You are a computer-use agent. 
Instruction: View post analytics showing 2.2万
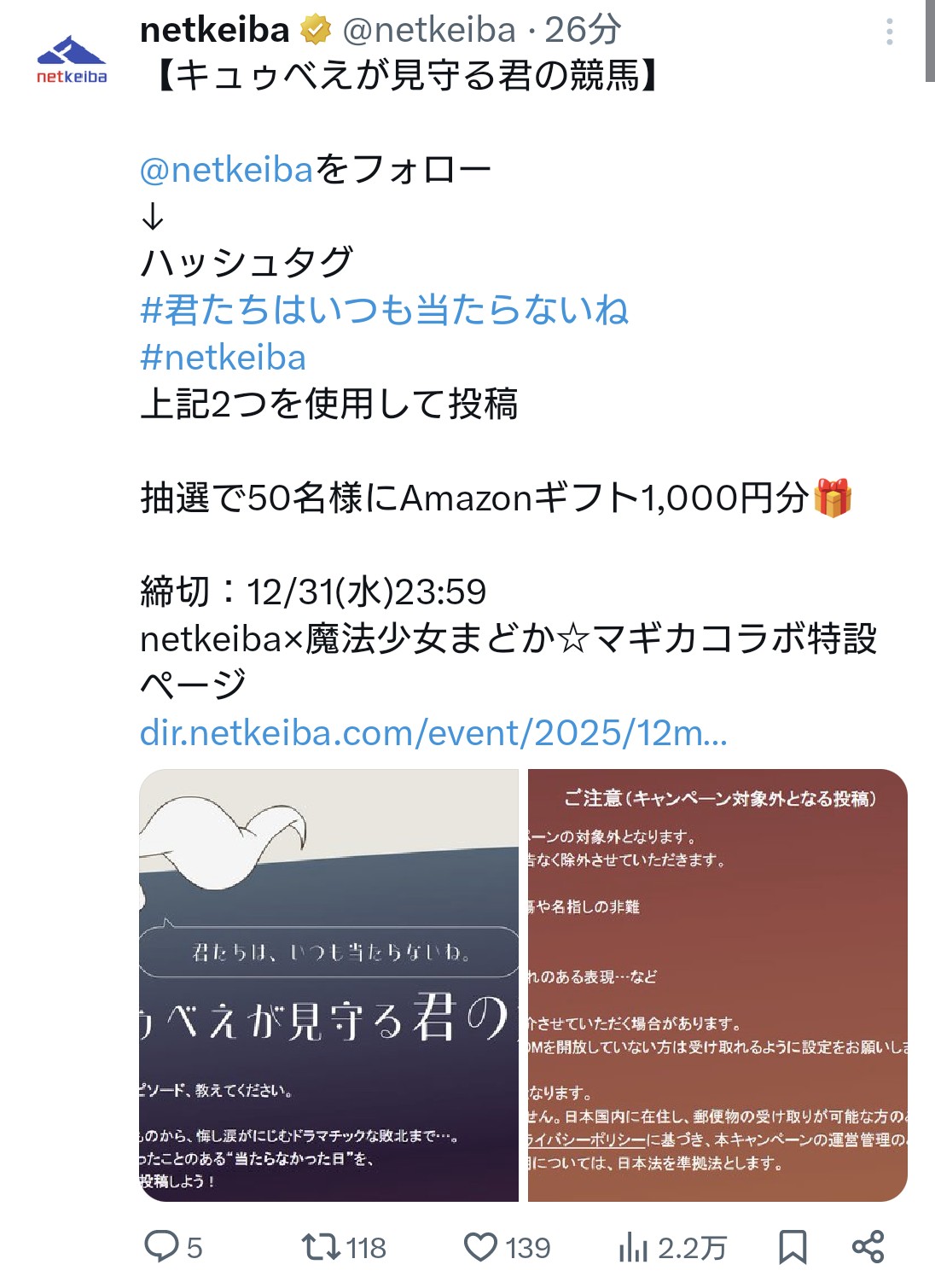point(672,1247)
